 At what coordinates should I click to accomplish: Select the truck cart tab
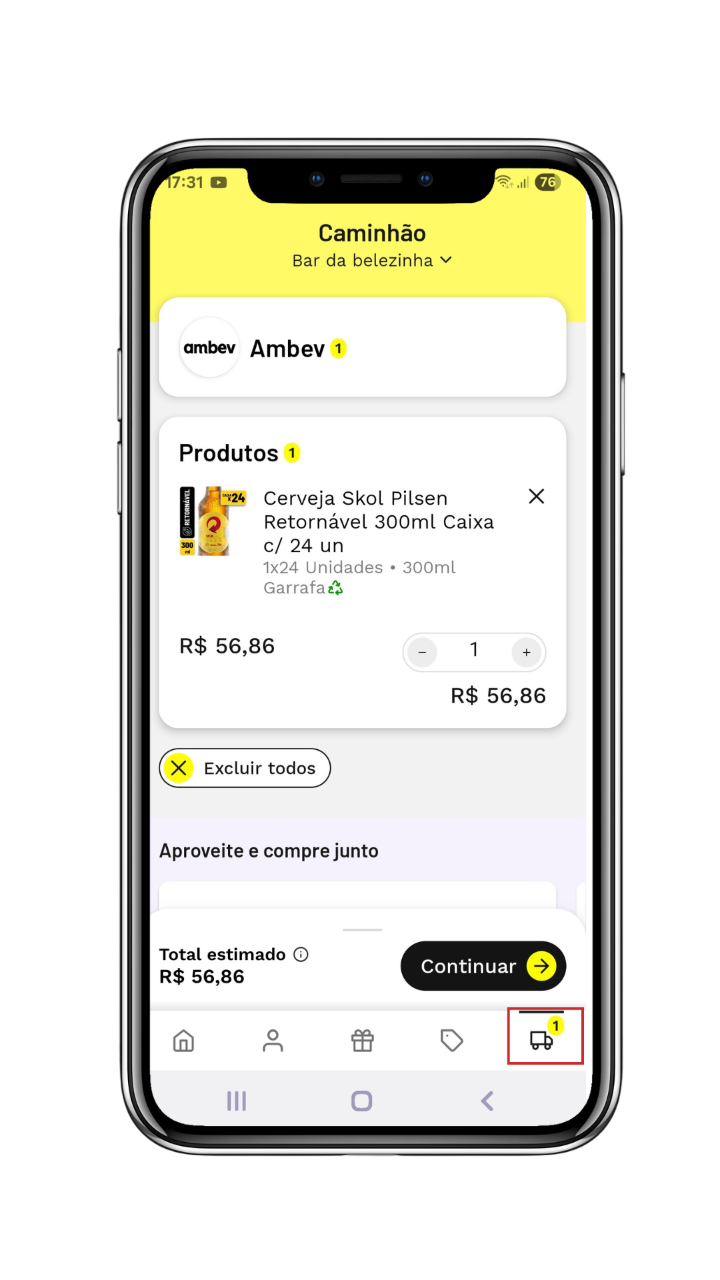tap(545, 1037)
